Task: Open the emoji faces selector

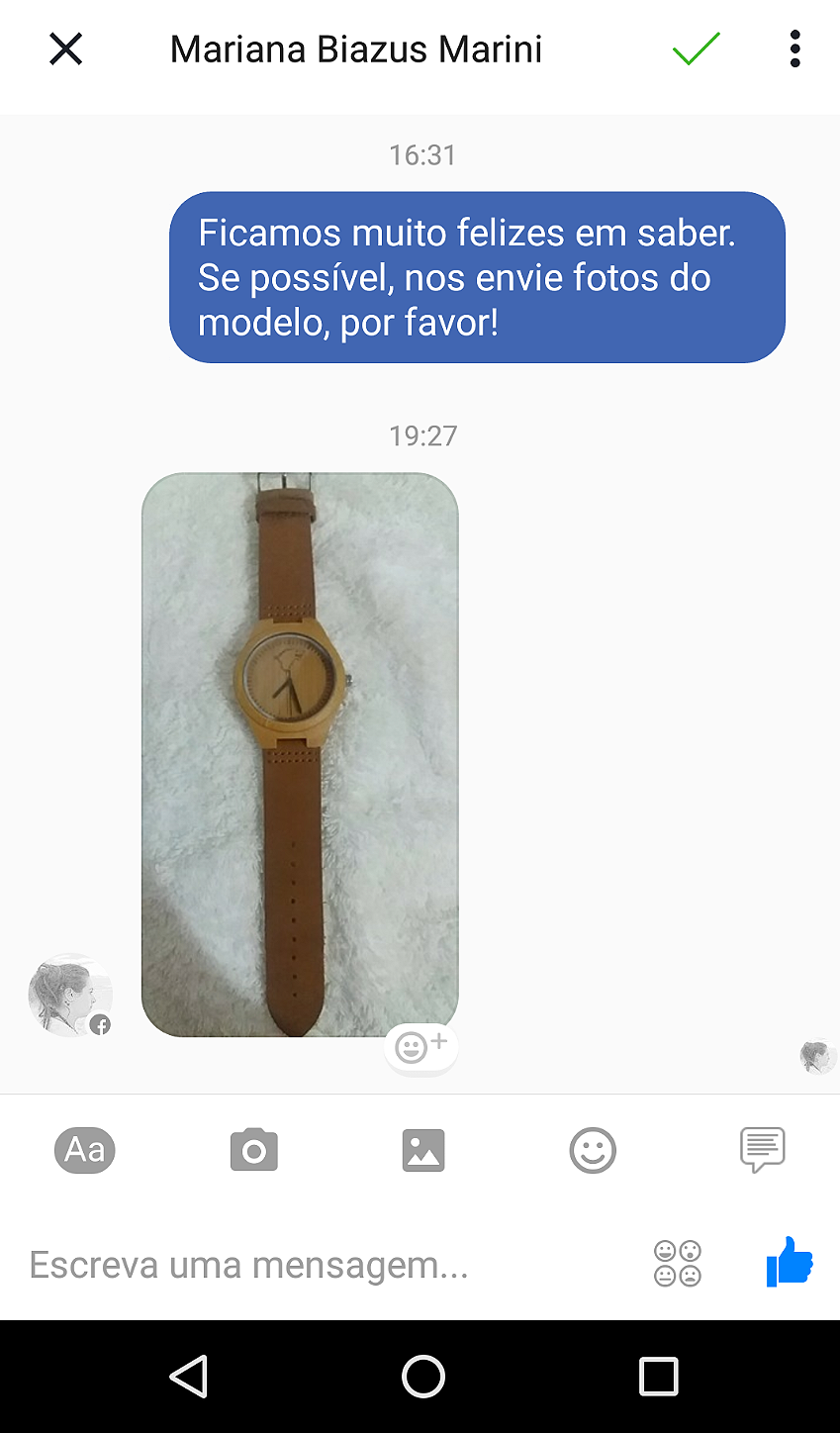Action: 678,1264
